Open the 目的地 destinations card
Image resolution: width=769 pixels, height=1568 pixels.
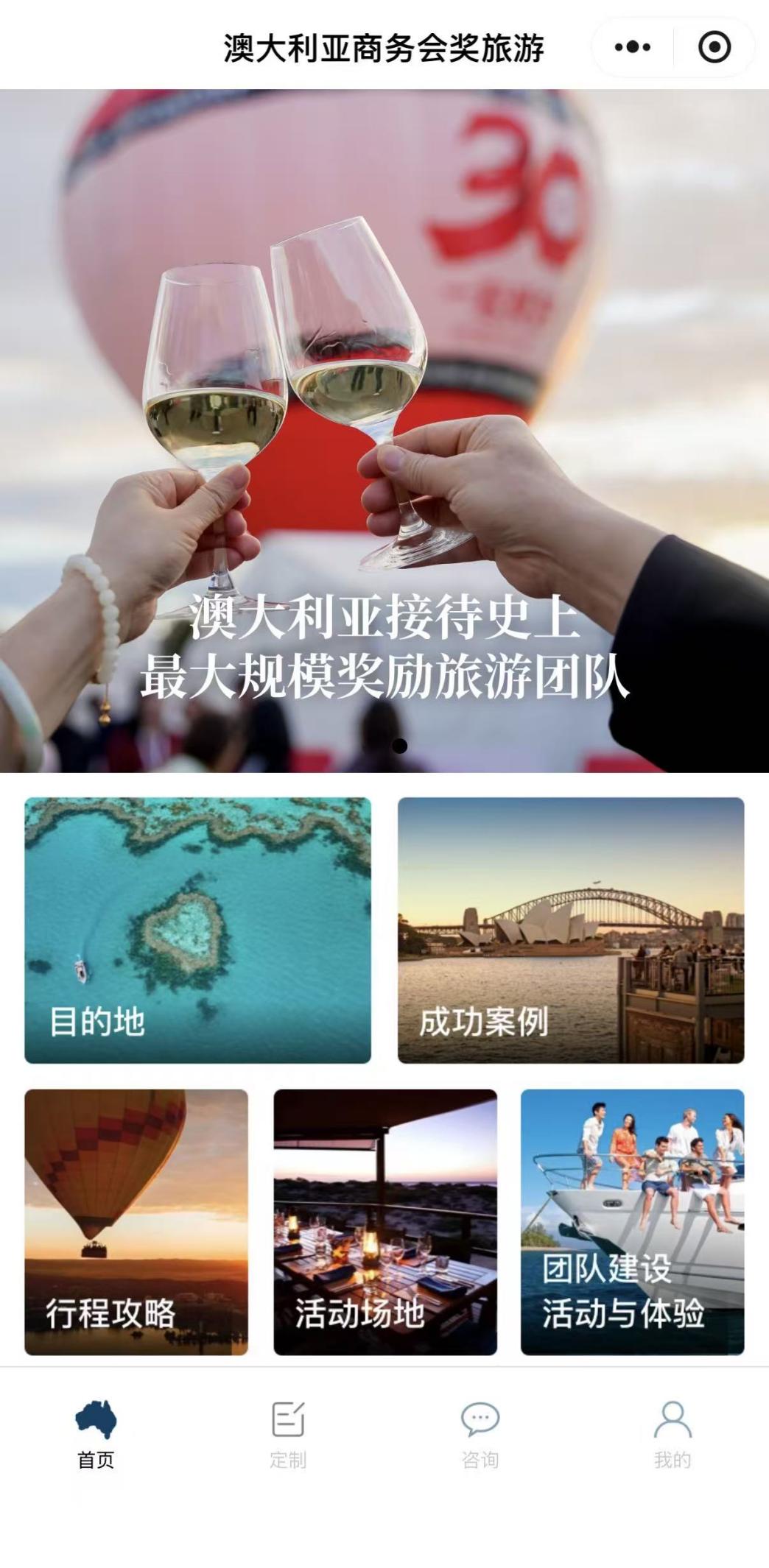(x=197, y=930)
